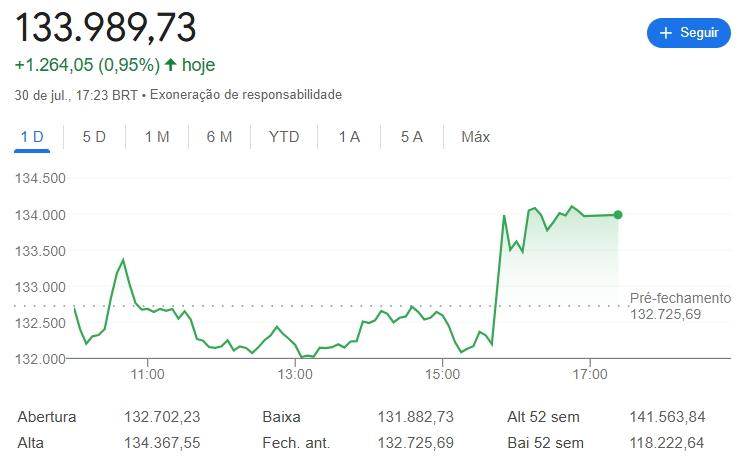Show the 5 A chart
Image resolution: width=746 pixels, height=464 pixels.
[411, 137]
